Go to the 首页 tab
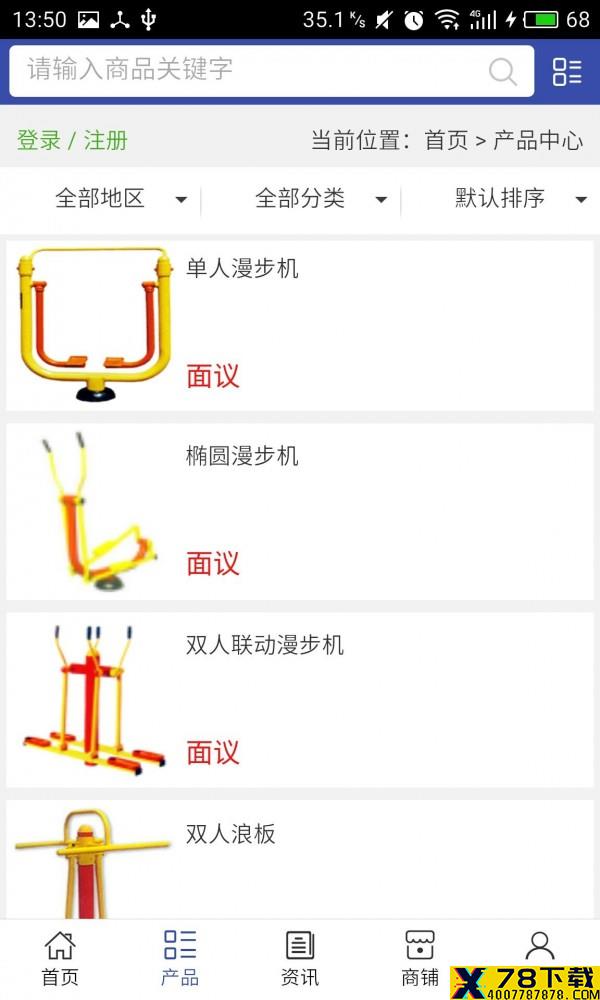 click(x=60, y=959)
